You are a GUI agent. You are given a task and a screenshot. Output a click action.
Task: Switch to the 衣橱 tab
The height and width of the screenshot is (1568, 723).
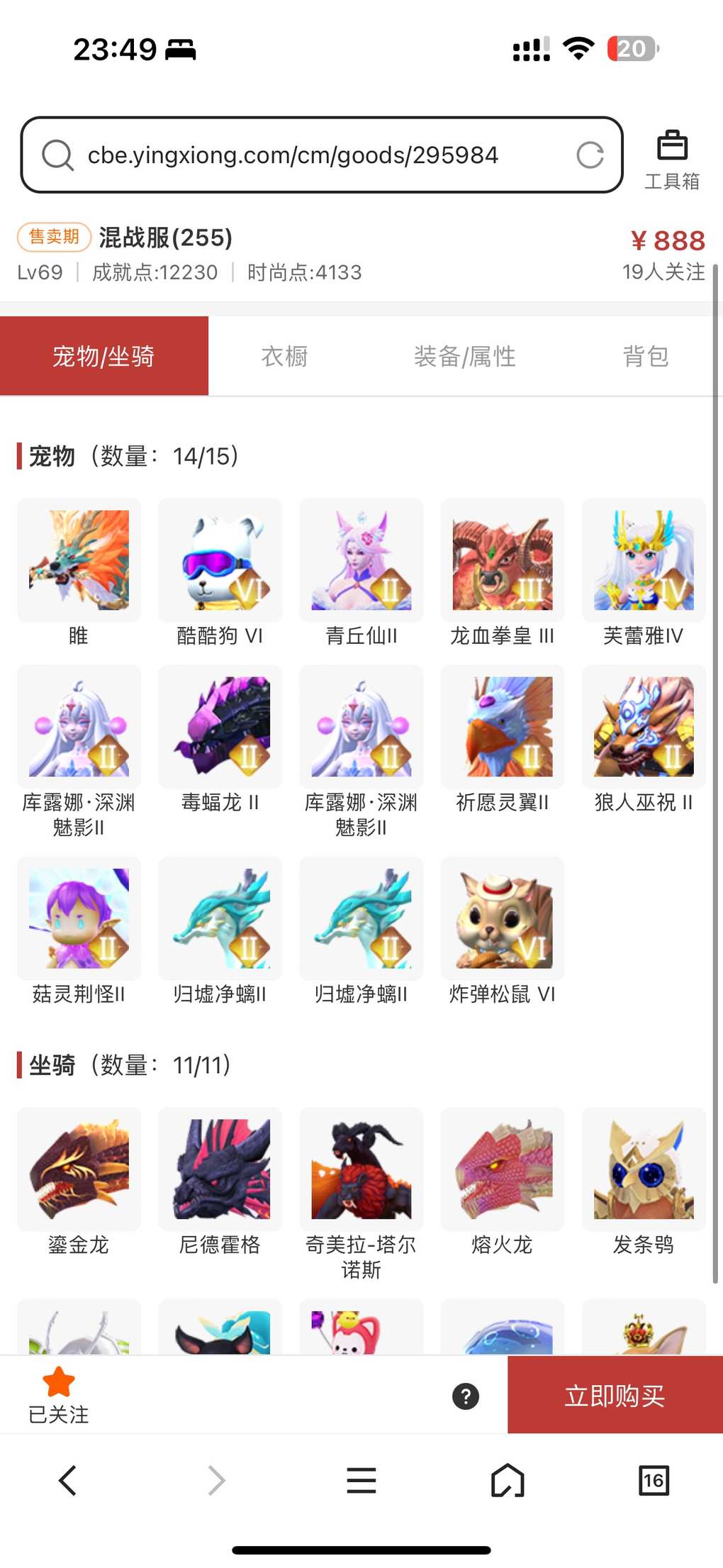coord(284,356)
